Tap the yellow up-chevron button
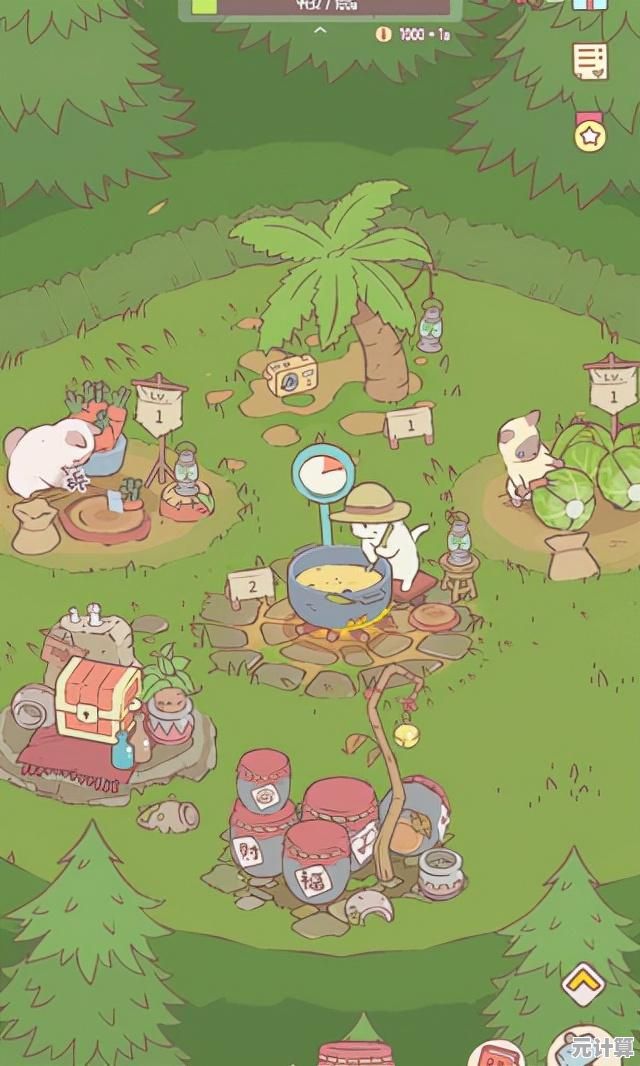Image resolution: width=640 pixels, height=1066 pixels. coord(583,983)
